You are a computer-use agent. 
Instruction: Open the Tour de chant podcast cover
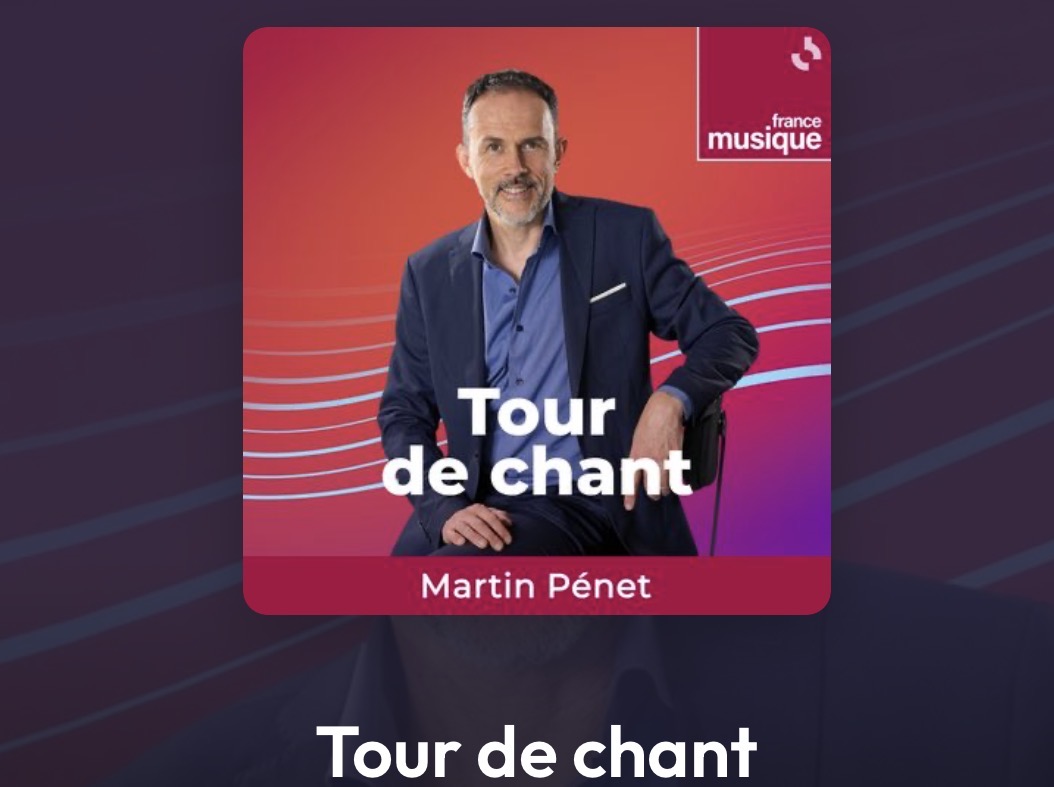pos(536,320)
